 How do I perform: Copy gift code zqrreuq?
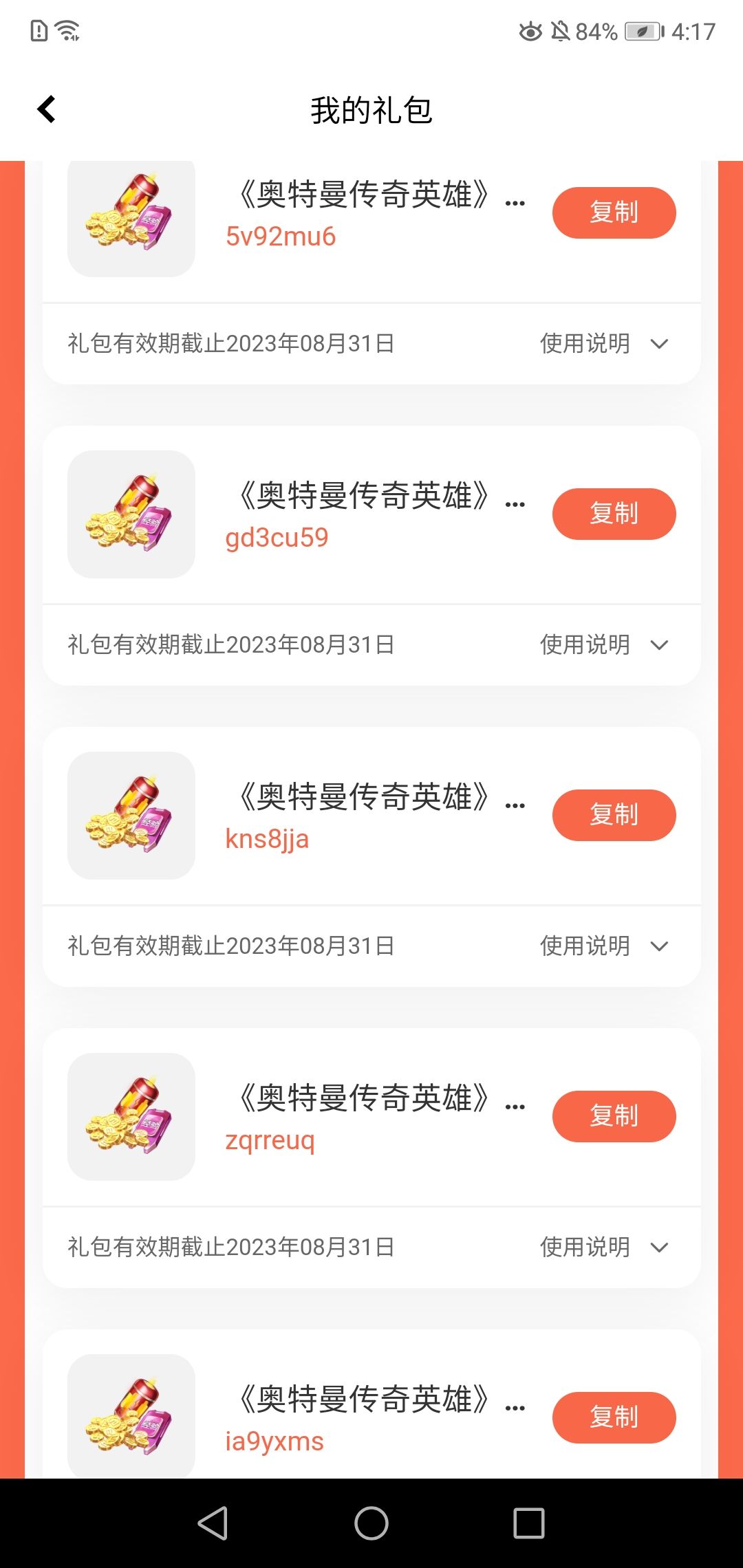click(614, 1116)
